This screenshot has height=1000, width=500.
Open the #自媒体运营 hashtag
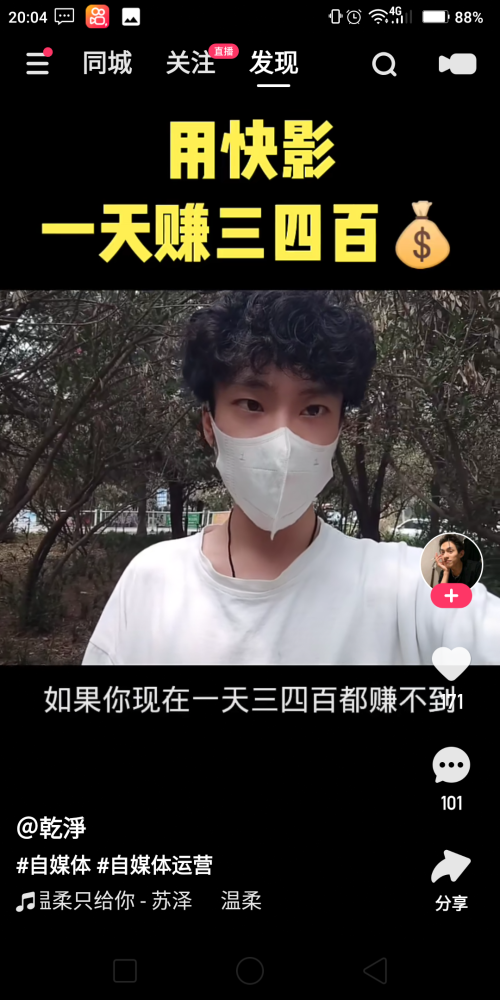tap(155, 865)
